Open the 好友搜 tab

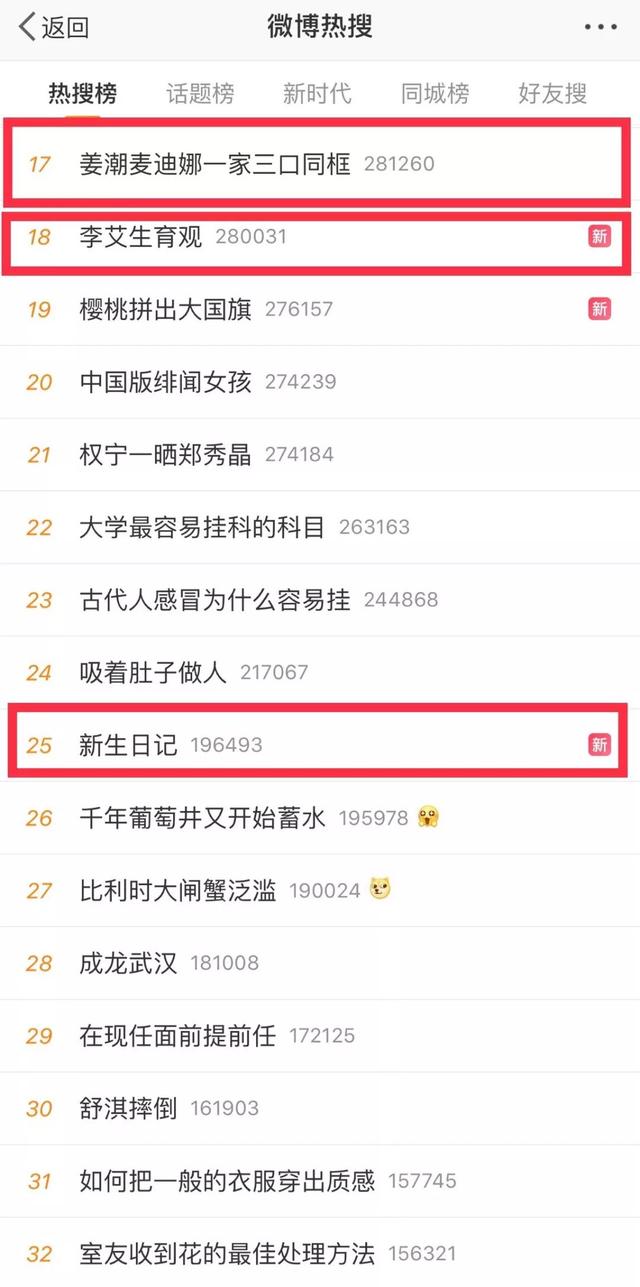click(552, 94)
